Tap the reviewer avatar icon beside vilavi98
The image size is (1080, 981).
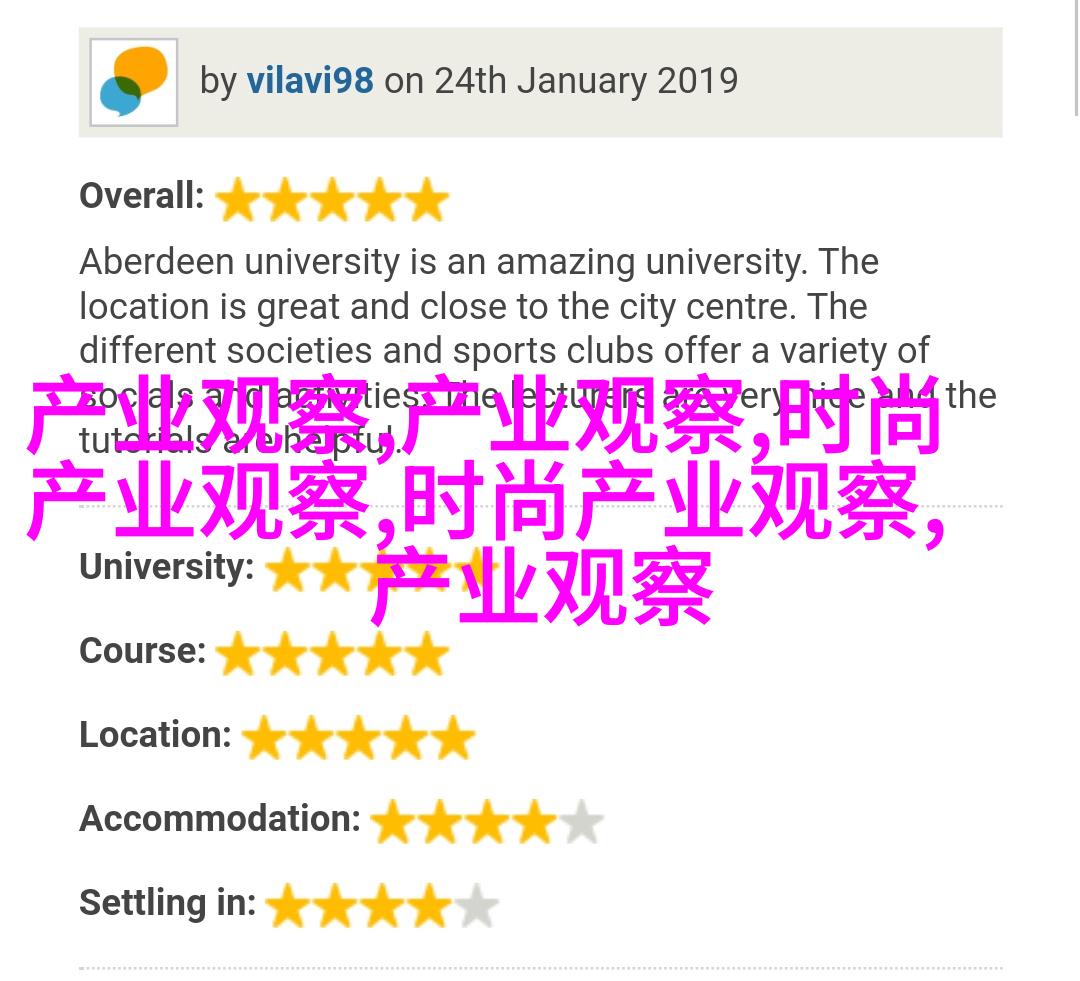[134, 82]
